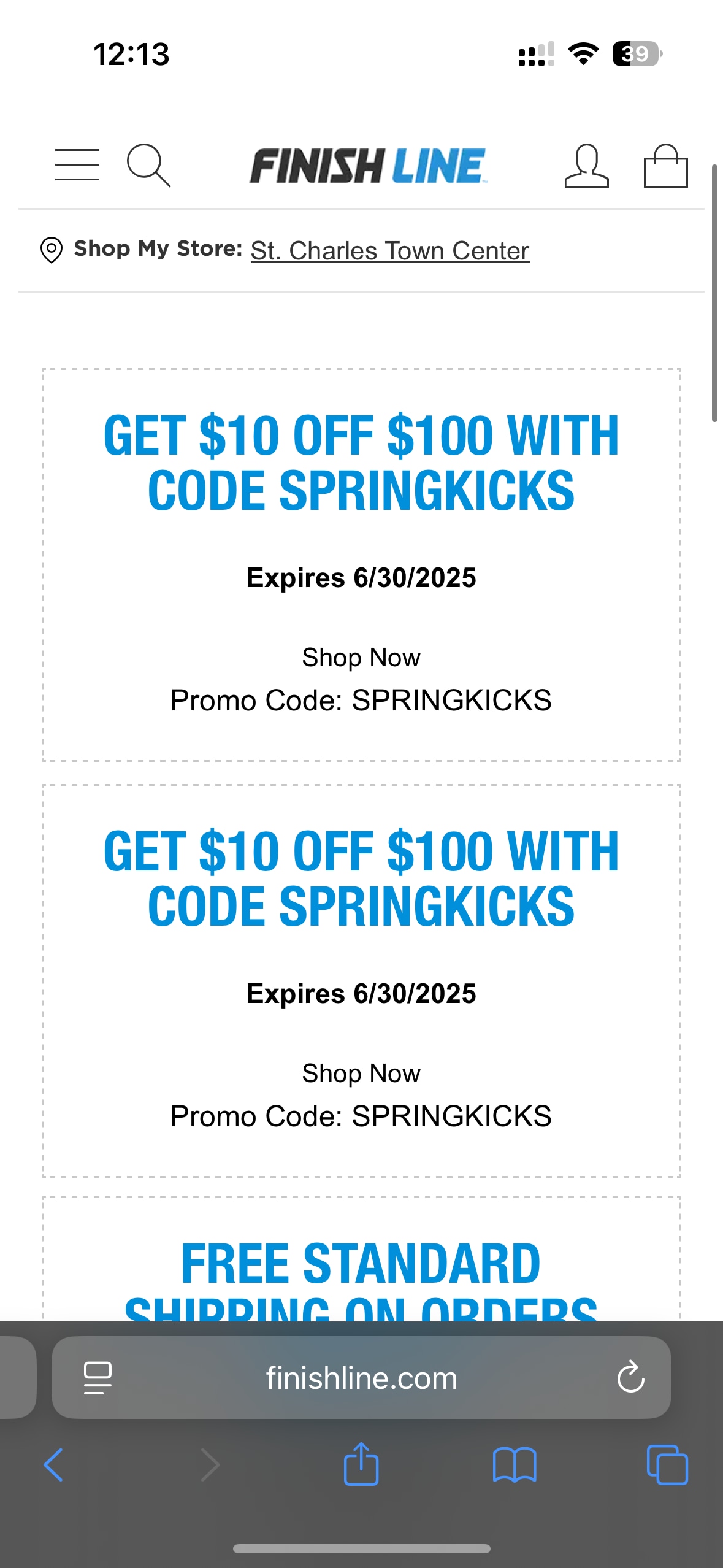Tap the St. Charles Town Center link
This screenshot has height=1568, width=723.
click(390, 251)
